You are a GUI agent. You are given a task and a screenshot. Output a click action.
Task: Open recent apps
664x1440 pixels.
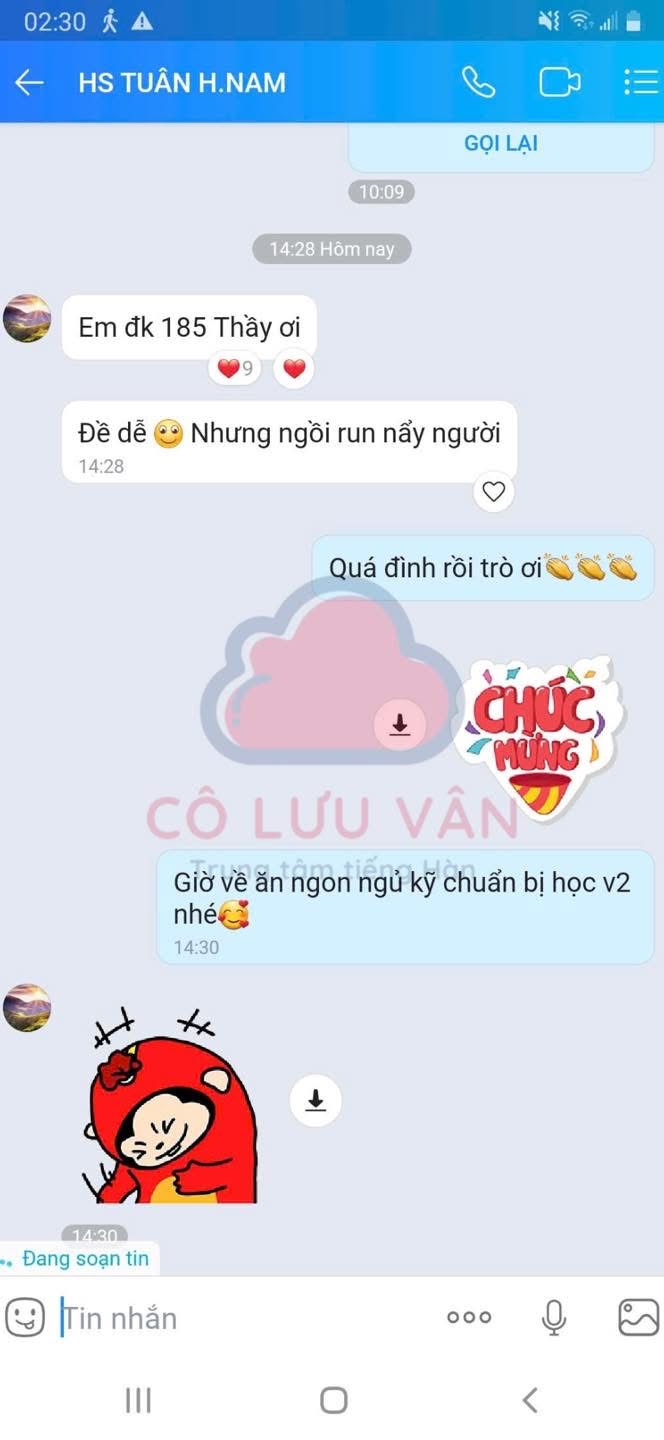[x=138, y=1400]
